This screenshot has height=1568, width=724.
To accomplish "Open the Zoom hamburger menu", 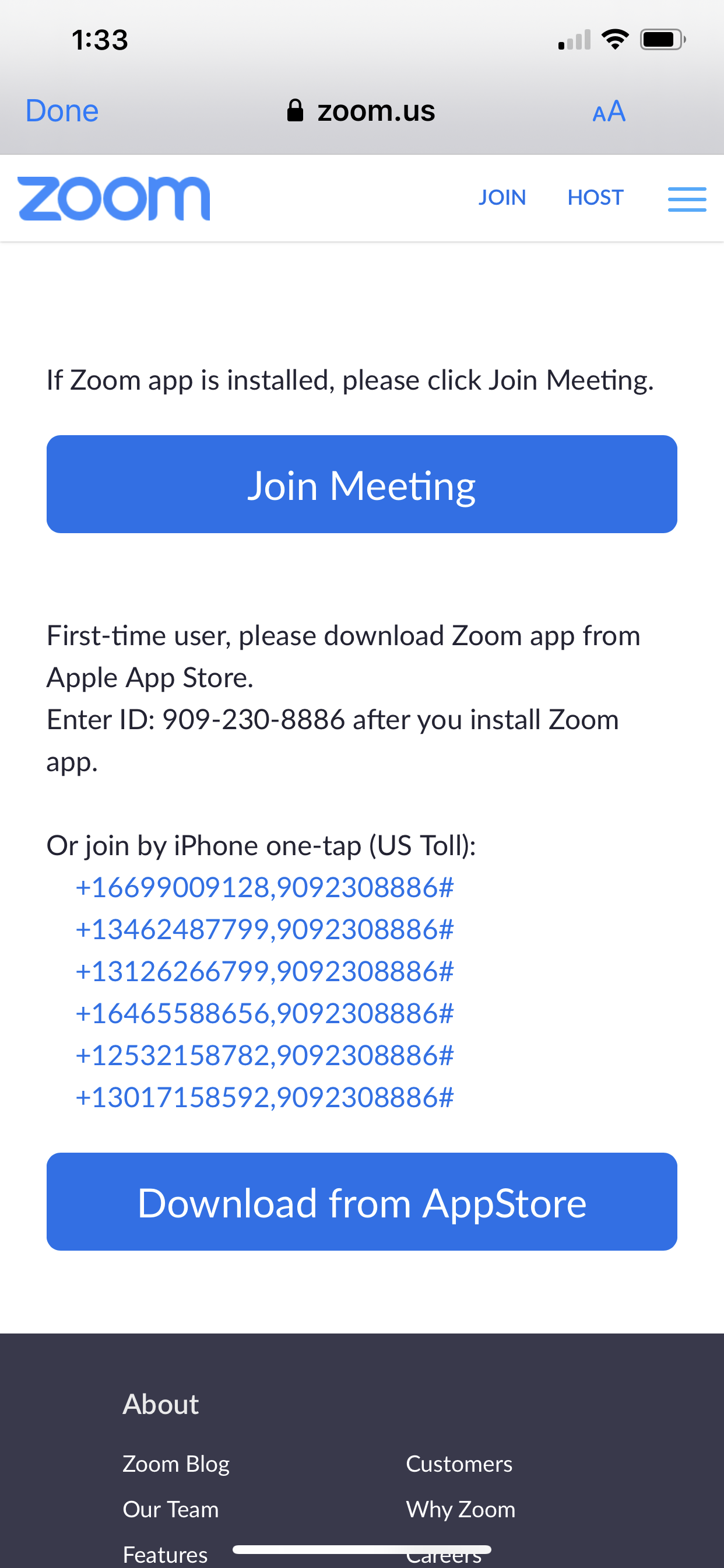I will (x=687, y=198).
